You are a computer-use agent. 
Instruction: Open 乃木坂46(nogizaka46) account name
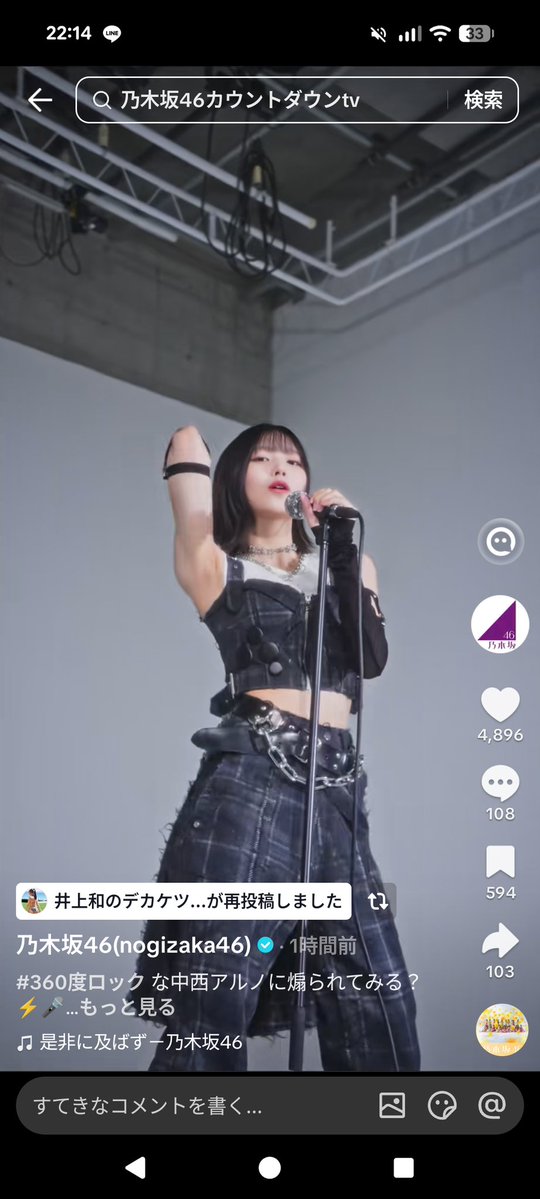click(x=134, y=946)
